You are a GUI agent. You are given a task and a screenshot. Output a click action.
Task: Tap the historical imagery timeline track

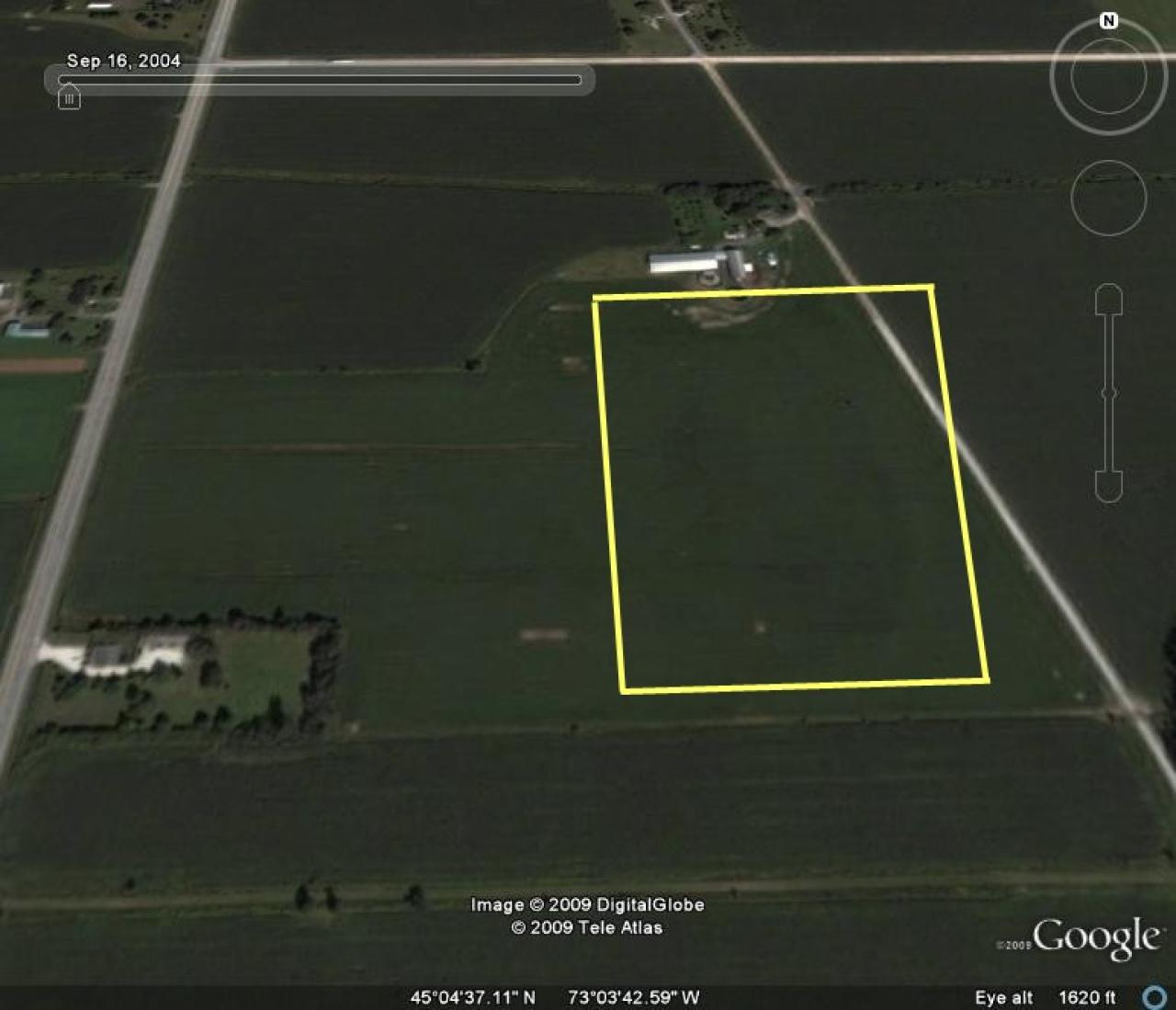pos(322,80)
